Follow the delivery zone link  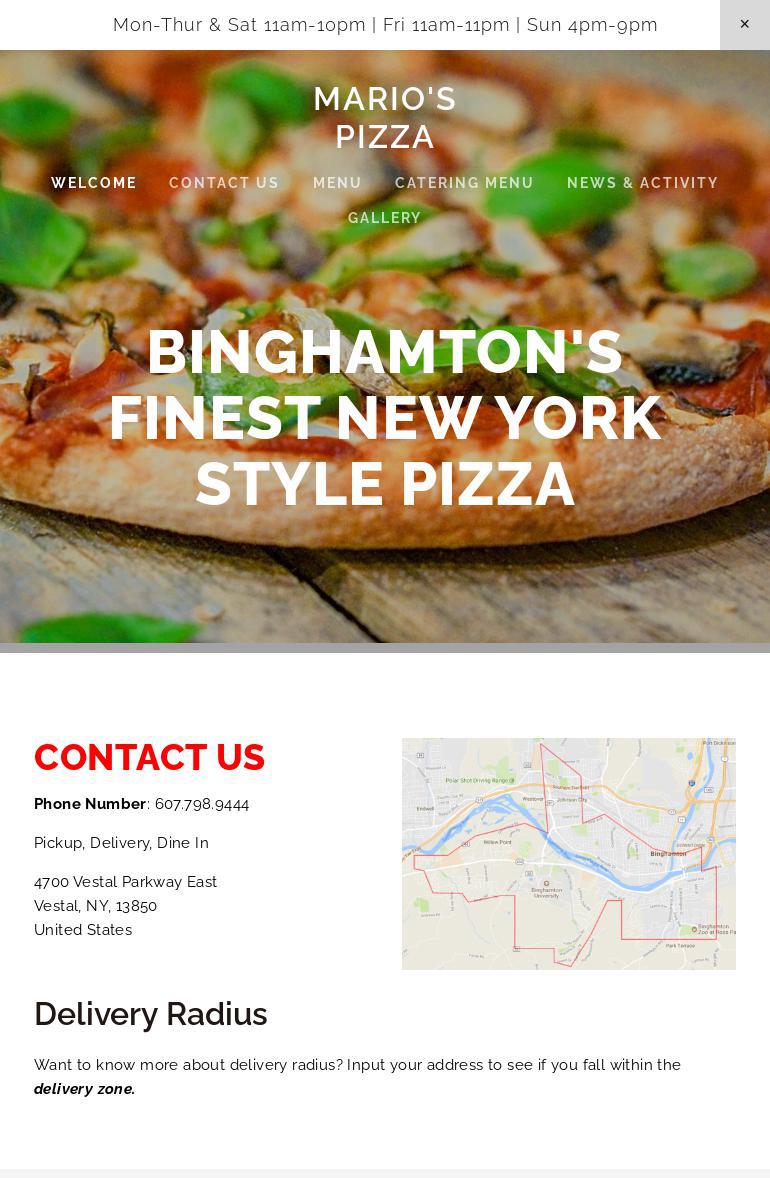pyautogui.click(x=84, y=1089)
